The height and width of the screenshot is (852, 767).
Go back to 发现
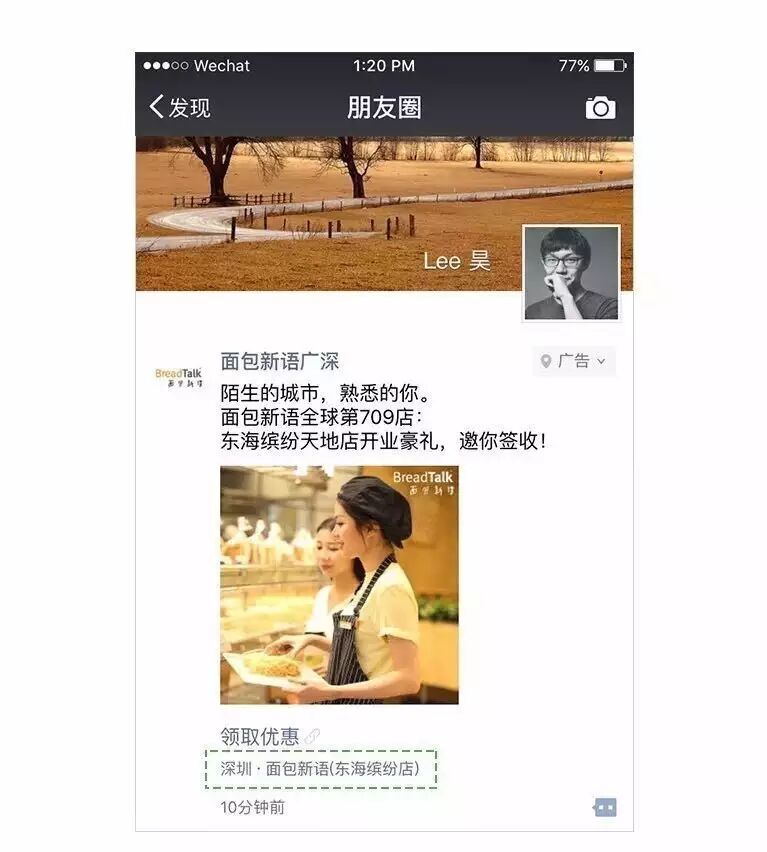[x=180, y=108]
